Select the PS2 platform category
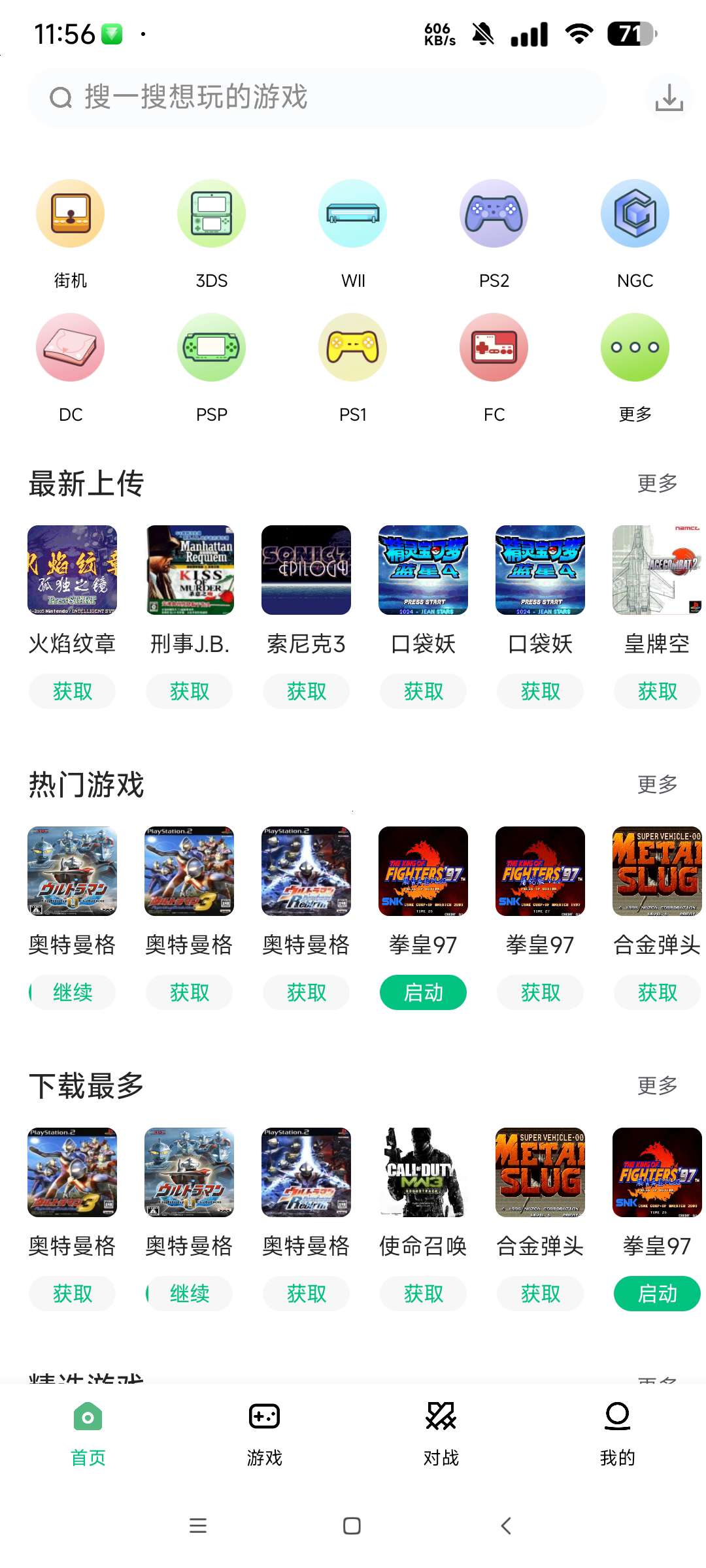This screenshot has width=706, height=1568. point(494,214)
